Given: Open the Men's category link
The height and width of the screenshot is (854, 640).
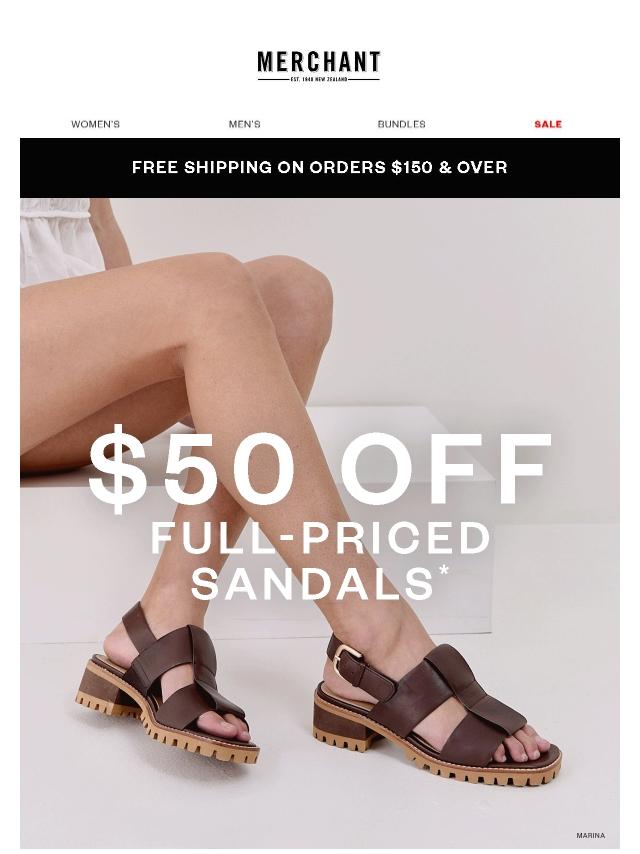Looking at the screenshot, I should pyautogui.click(x=244, y=124).
